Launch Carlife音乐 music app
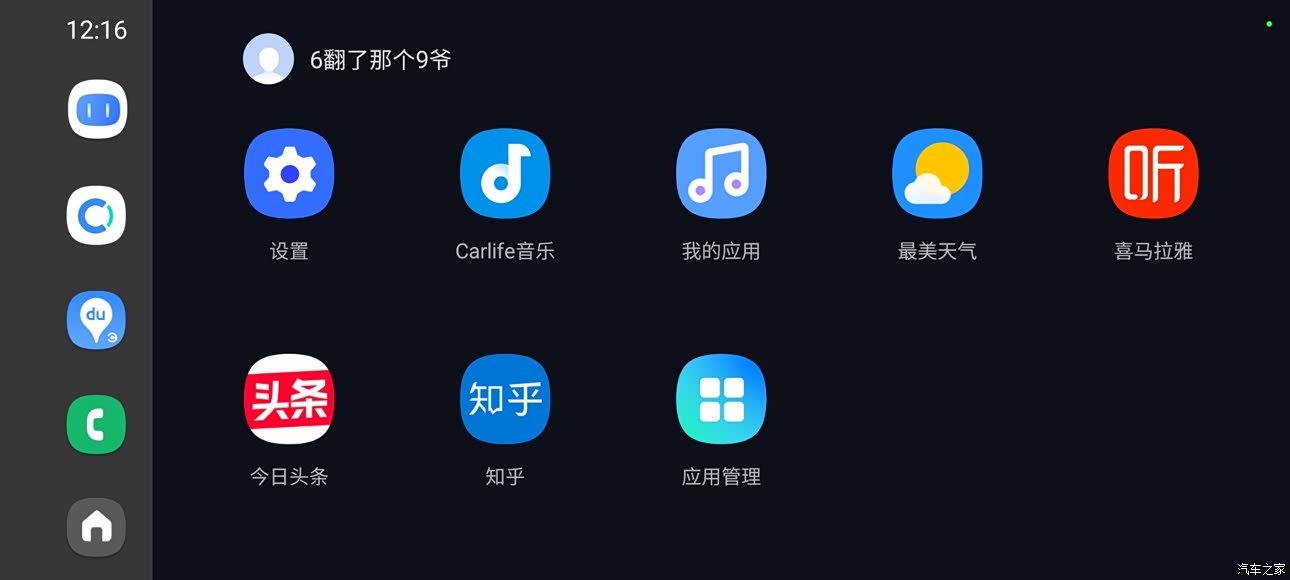 (x=505, y=174)
